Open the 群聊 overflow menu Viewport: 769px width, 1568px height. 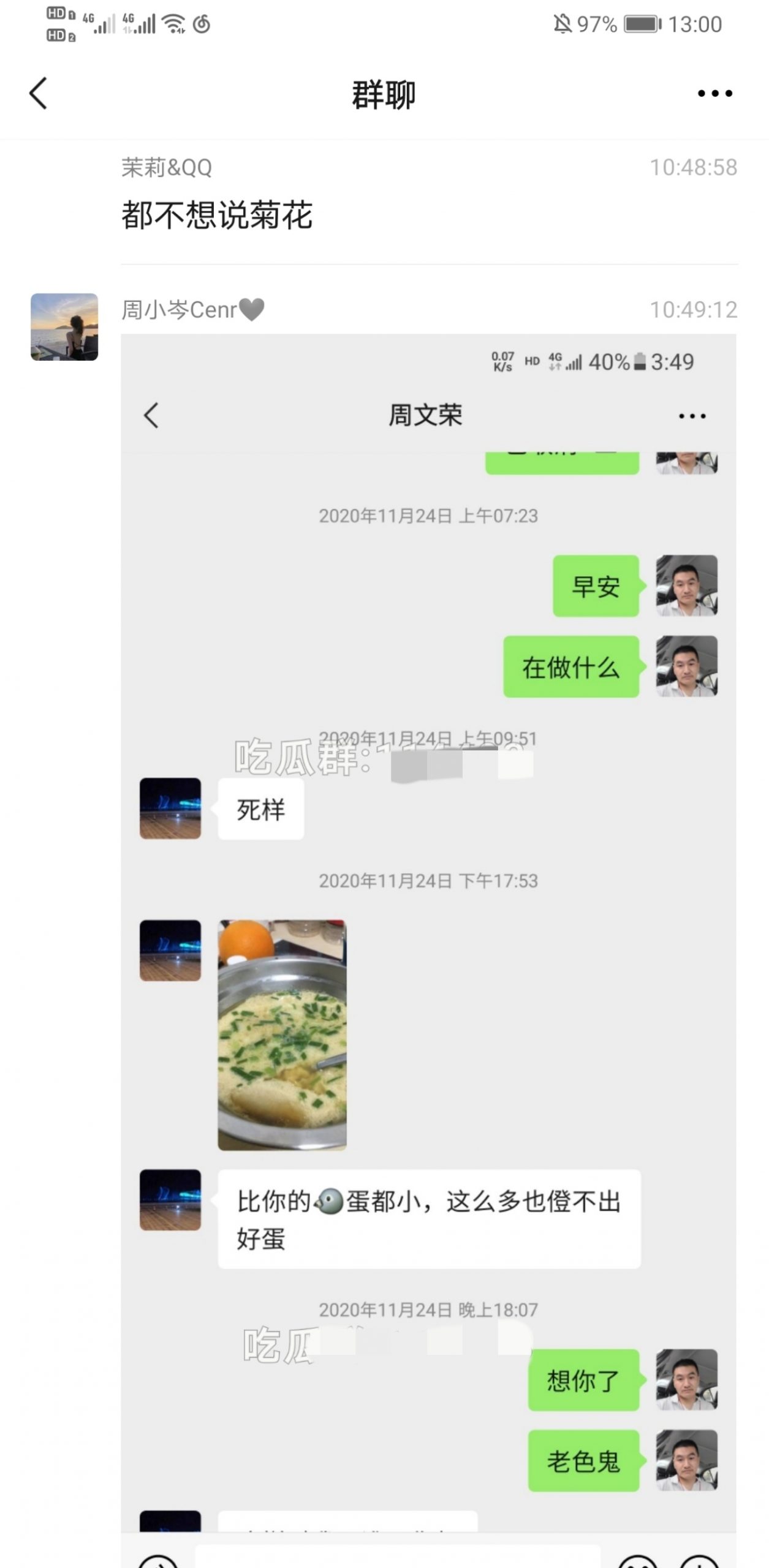(x=714, y=94)
